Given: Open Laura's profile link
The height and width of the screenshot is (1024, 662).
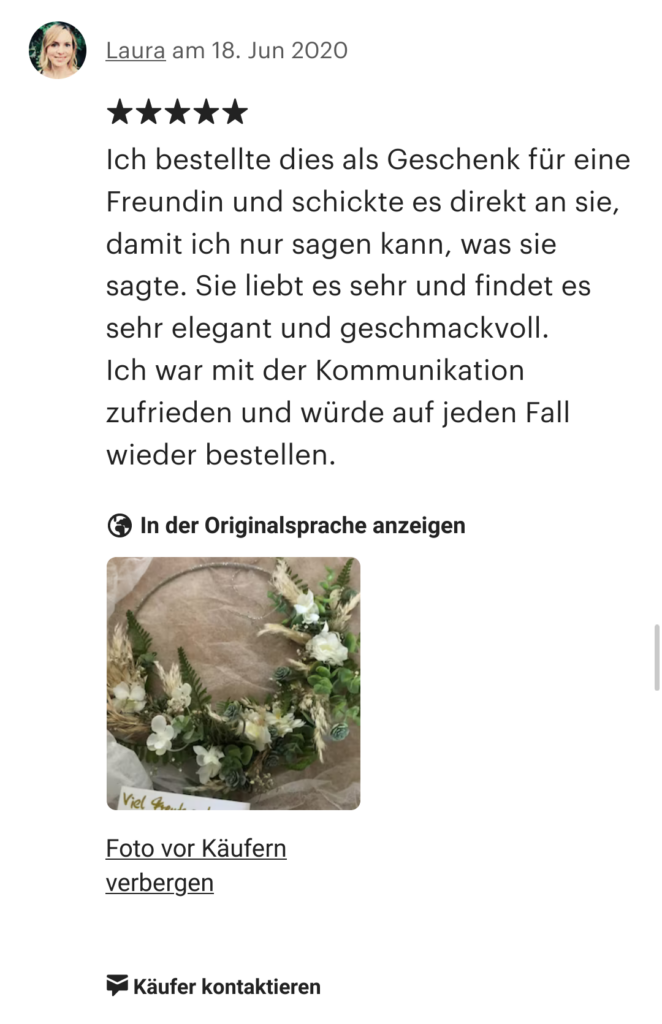Looking at the screenshot, I should click(x=135, y=50).
